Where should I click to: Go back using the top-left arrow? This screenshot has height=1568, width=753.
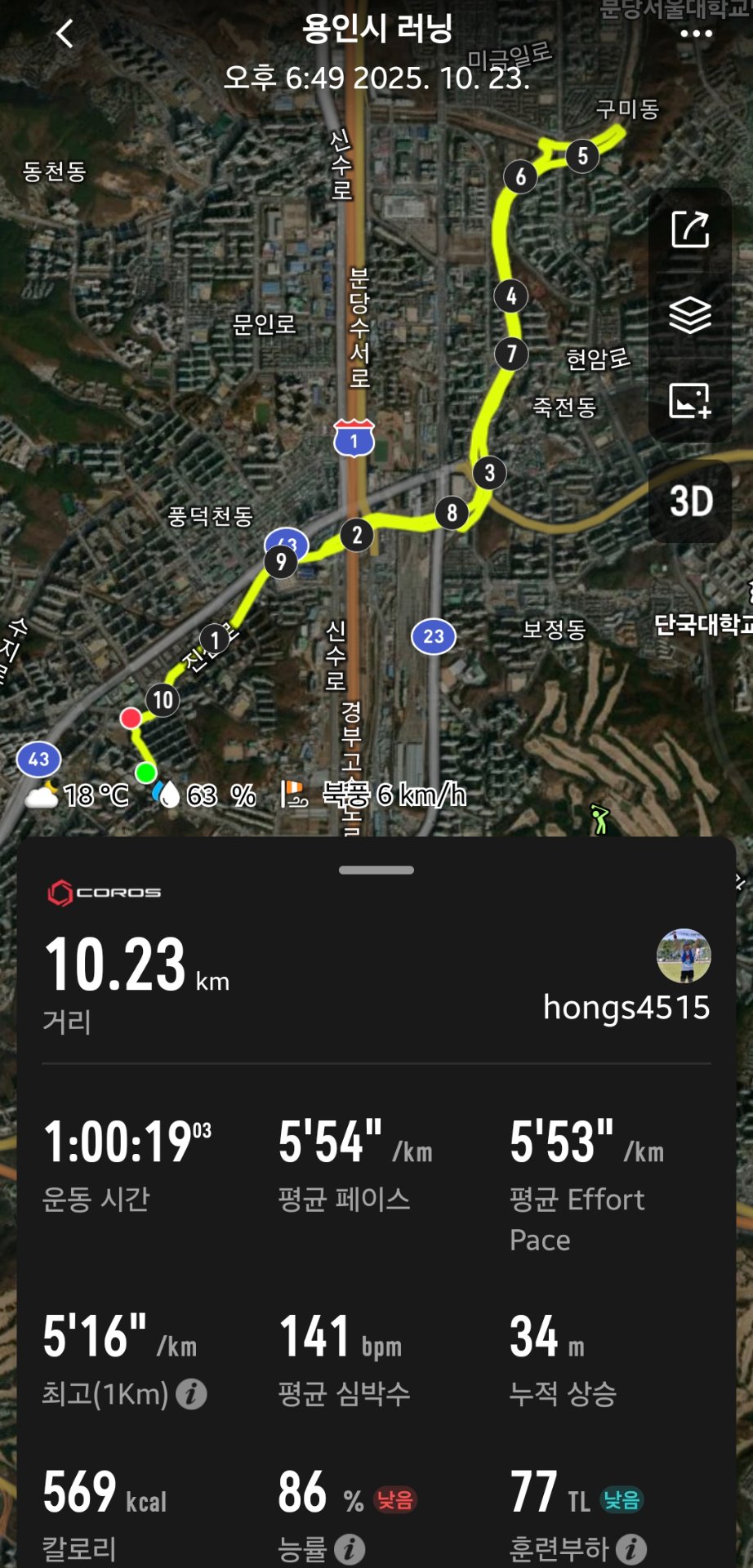pos(65,33)
